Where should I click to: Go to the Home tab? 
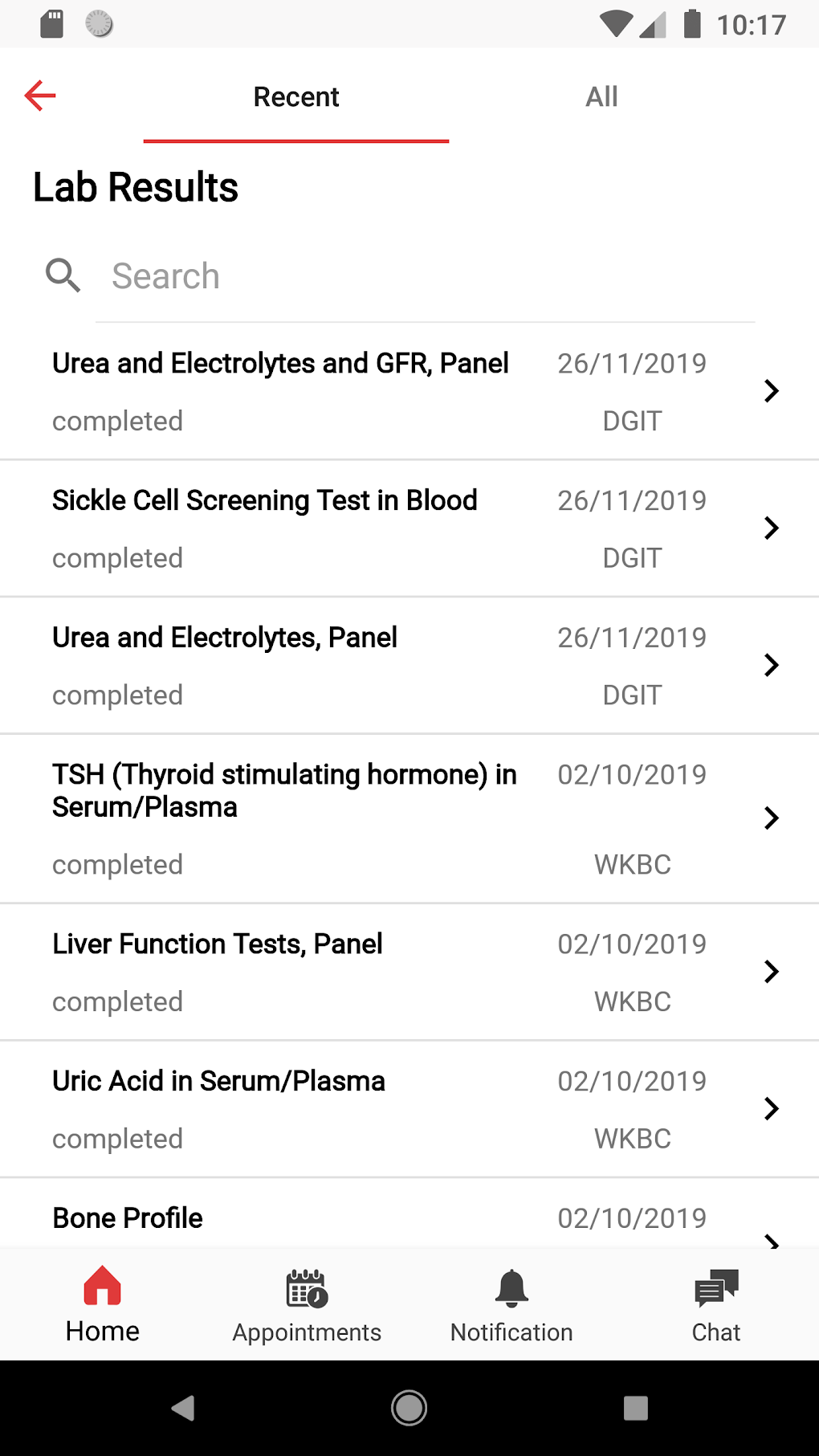coord(103,1305)
